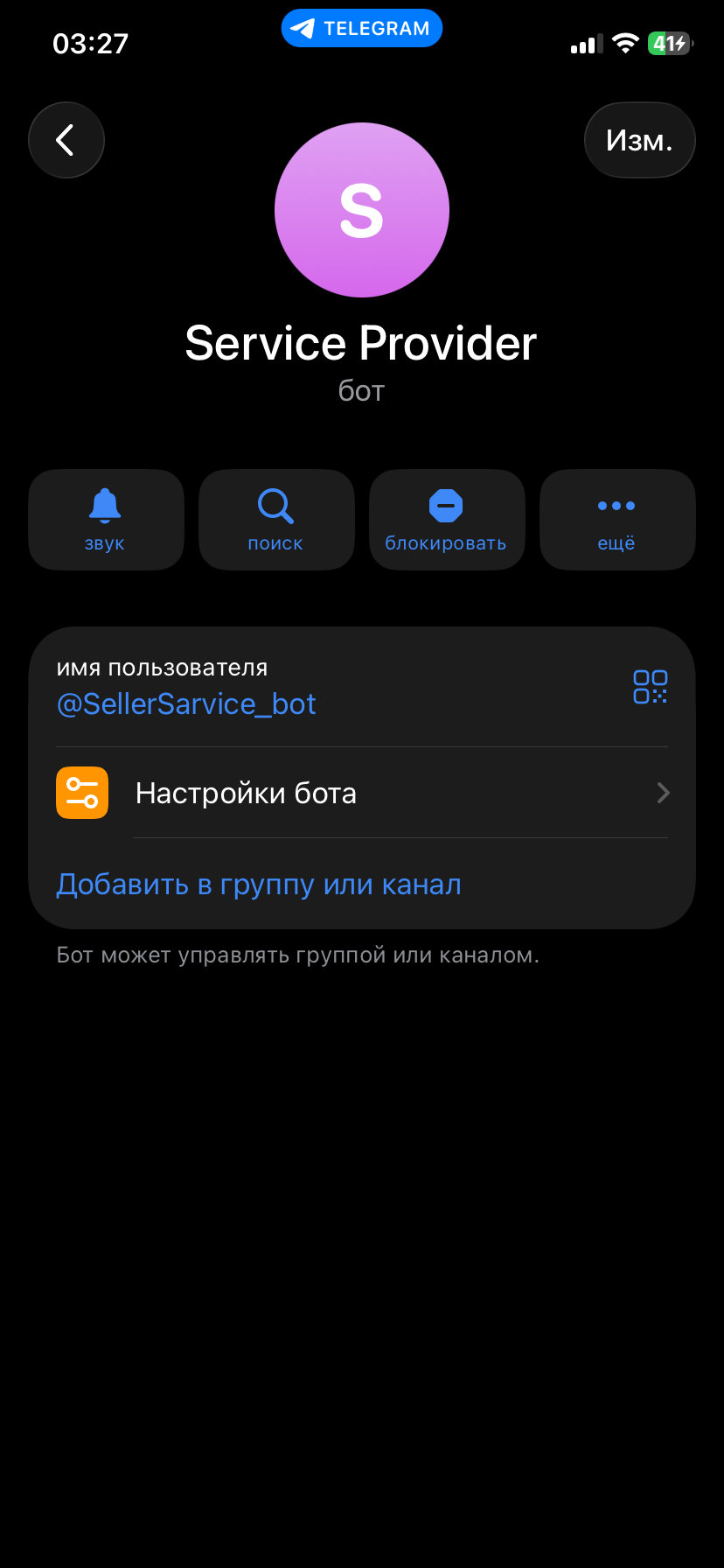Block the bot with блокировать
This screenshot has height=1568, width=724.
click(x=447, y=520)
